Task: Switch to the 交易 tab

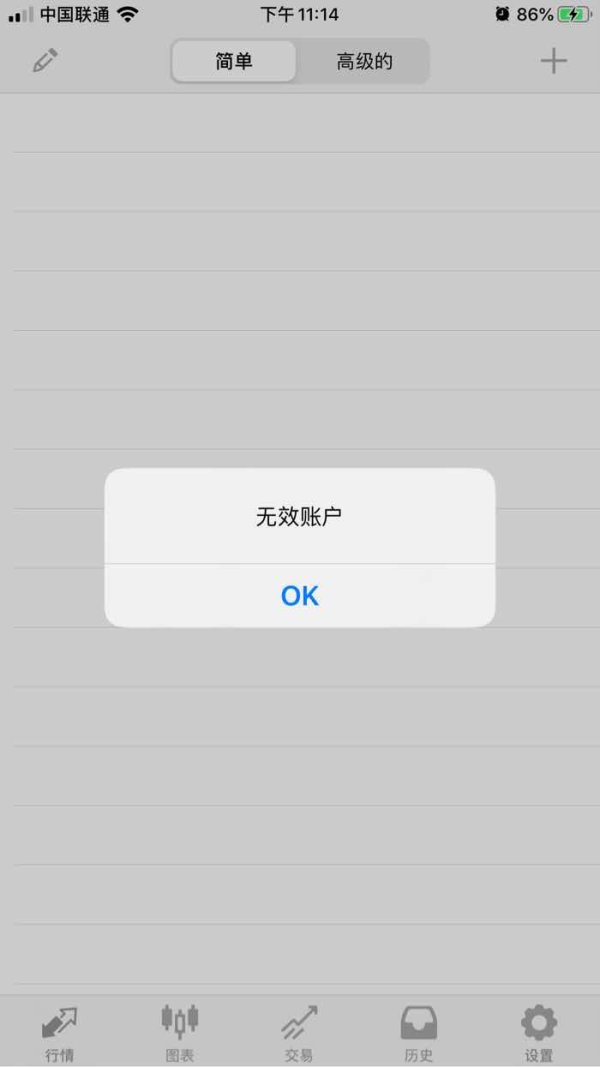Action: (x=299, y=1034)
